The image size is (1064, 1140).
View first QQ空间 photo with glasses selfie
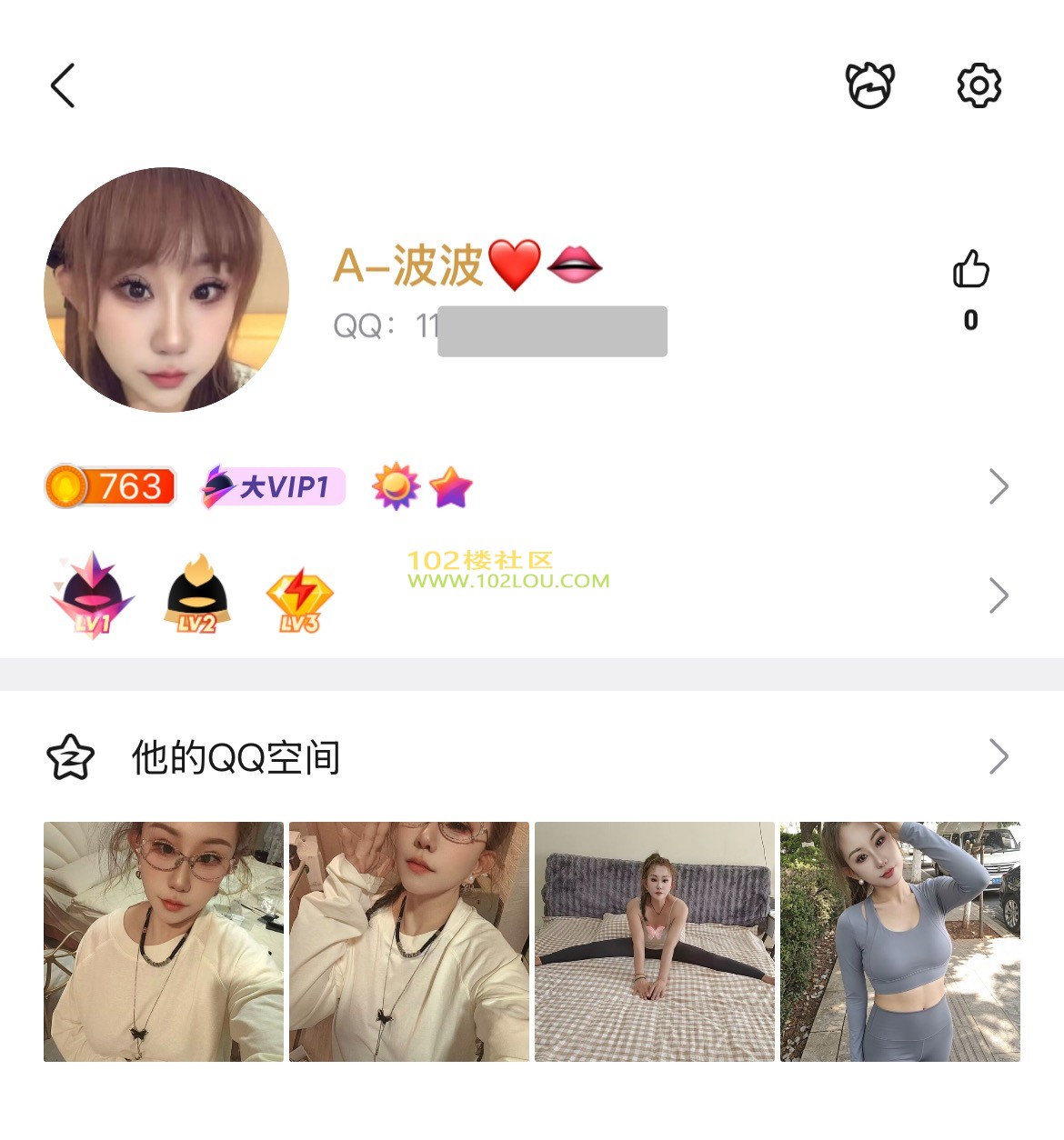pos(164,942)
